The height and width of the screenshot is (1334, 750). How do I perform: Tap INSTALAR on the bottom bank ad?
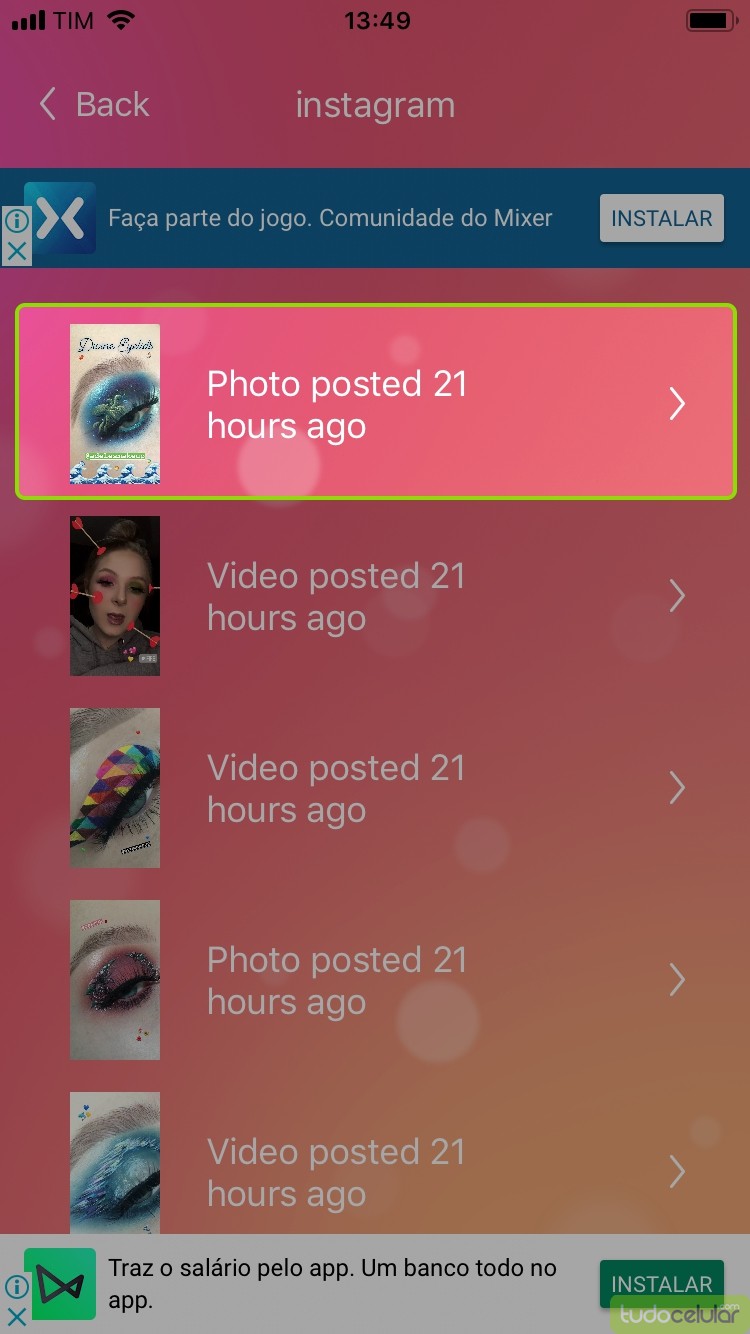click(661, 1283)
